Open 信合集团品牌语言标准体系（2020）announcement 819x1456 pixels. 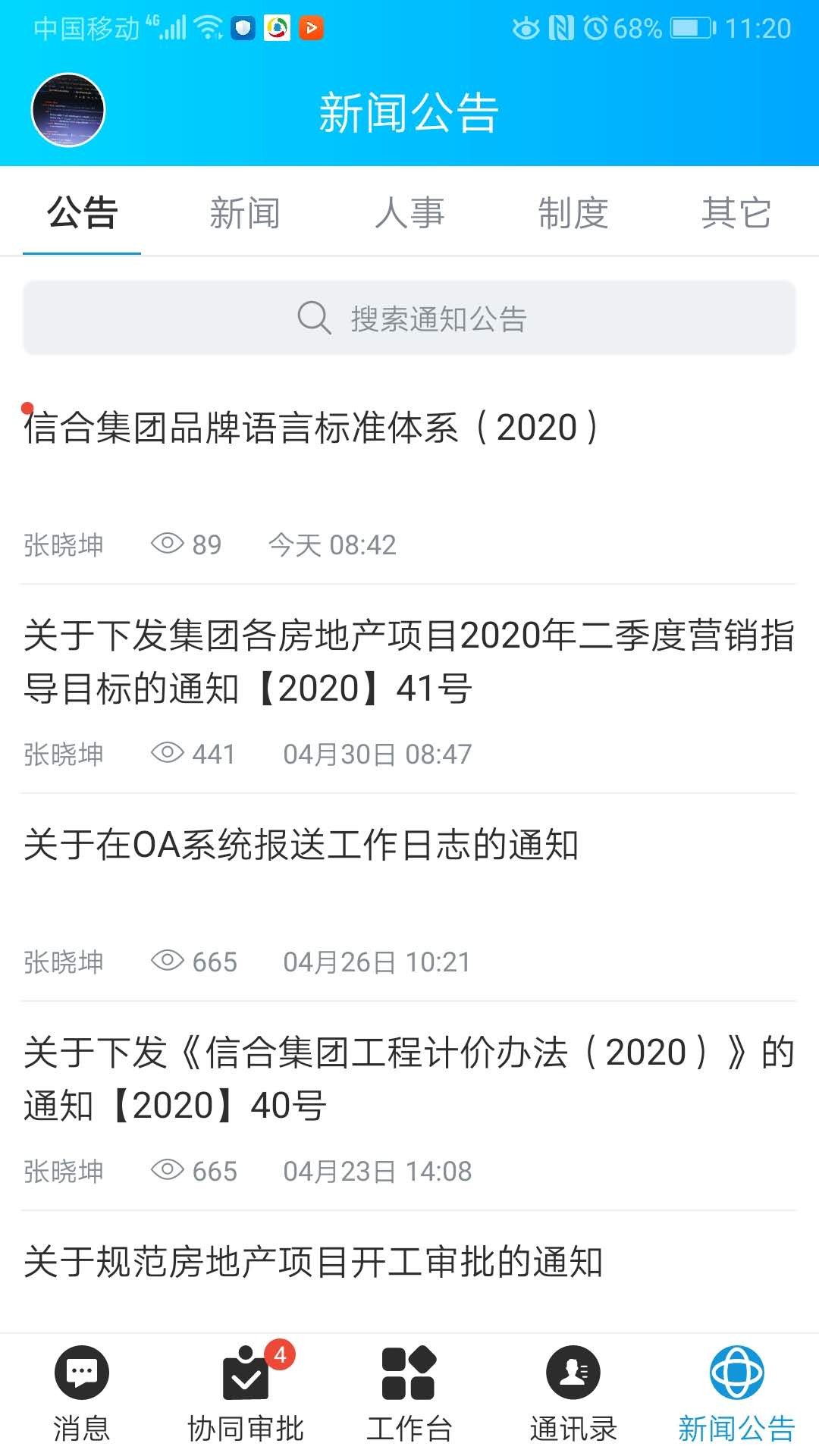(x=311, y=428)
